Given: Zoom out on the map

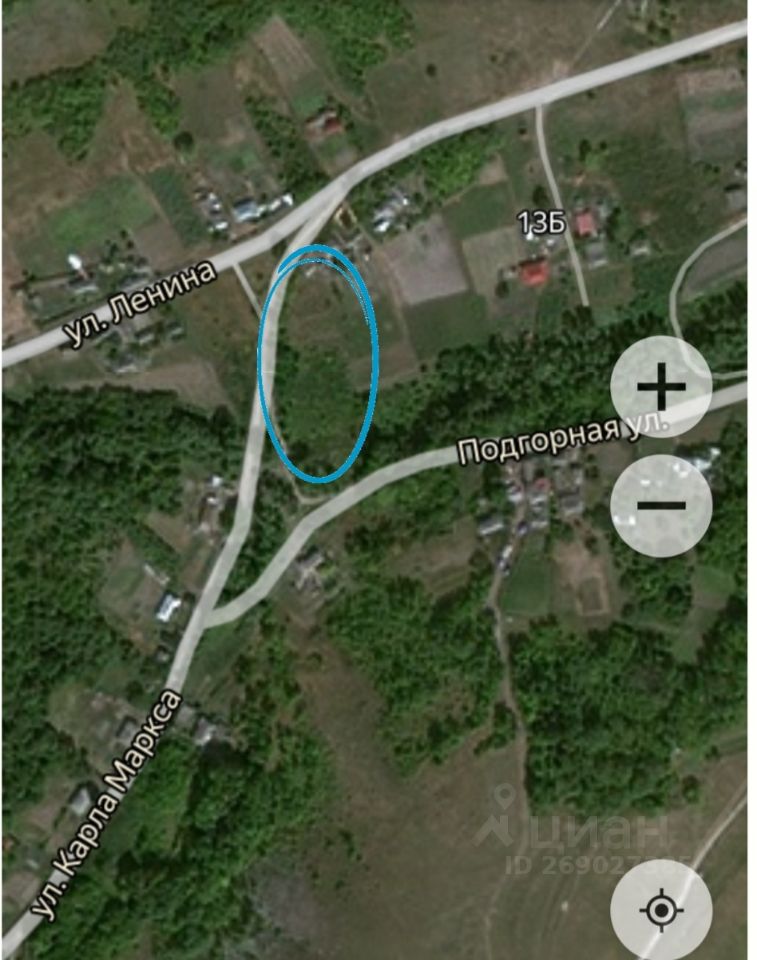Looking at the screenshot, I should coord(661,506).
